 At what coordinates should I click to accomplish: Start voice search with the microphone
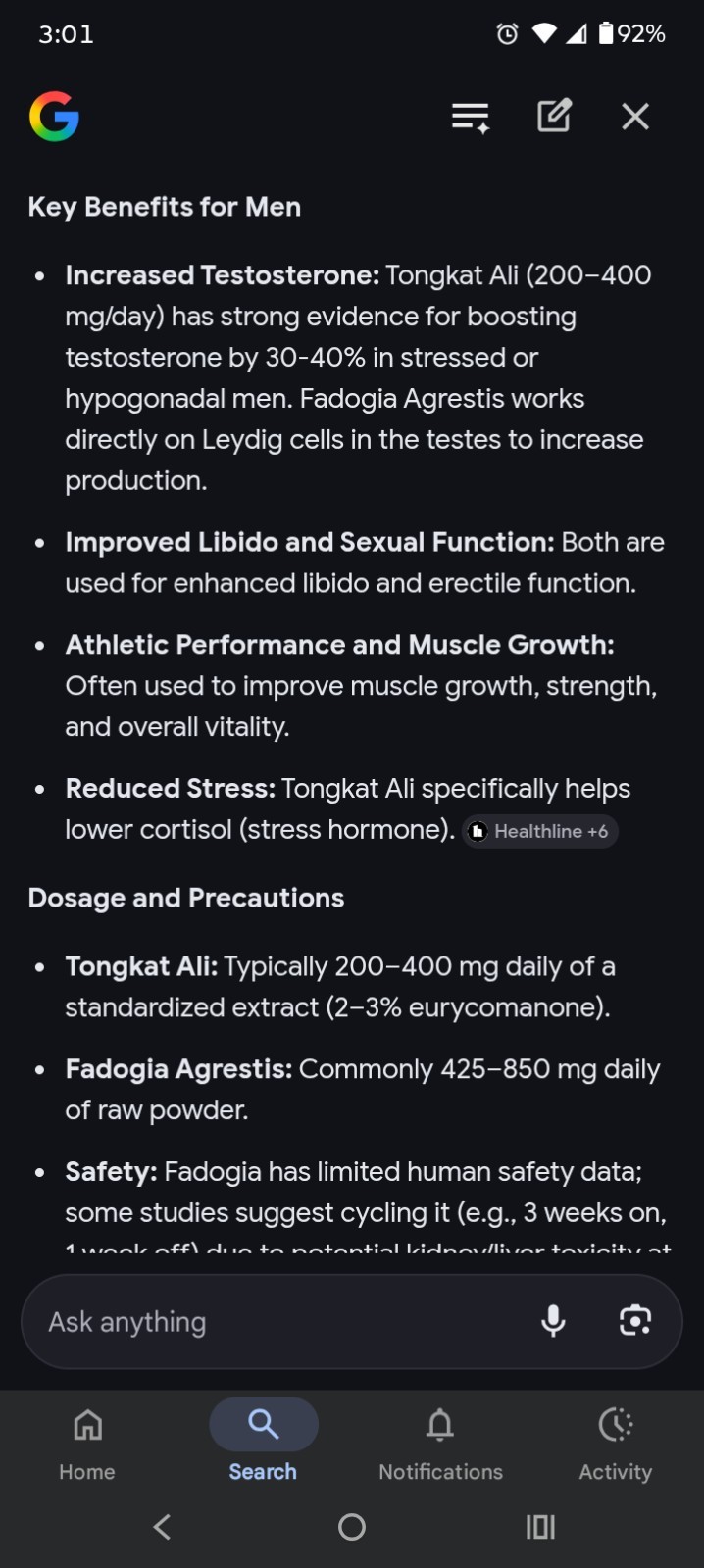point(553,1321)
